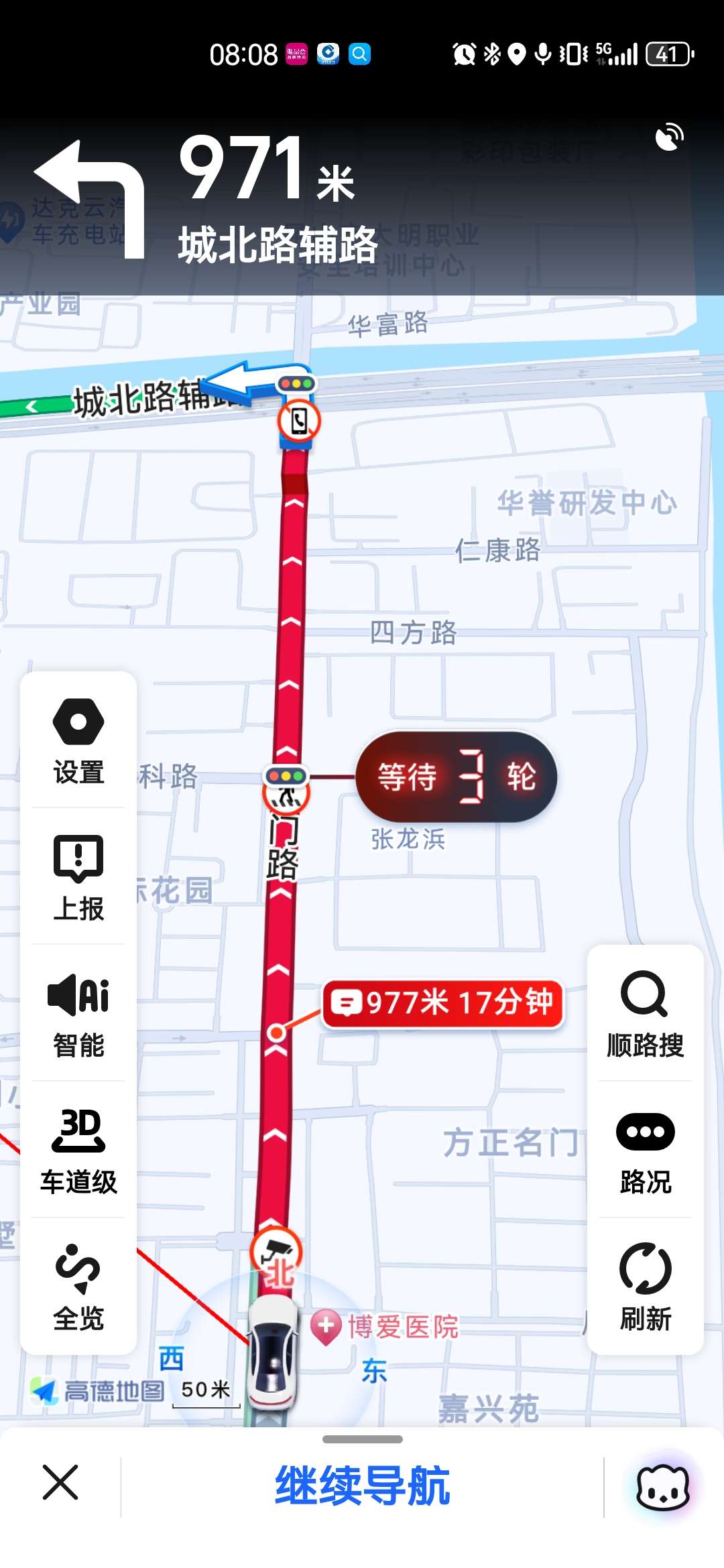Open 顺路搜 search along route
The image size is (724, 1568).
(645, 1014)
